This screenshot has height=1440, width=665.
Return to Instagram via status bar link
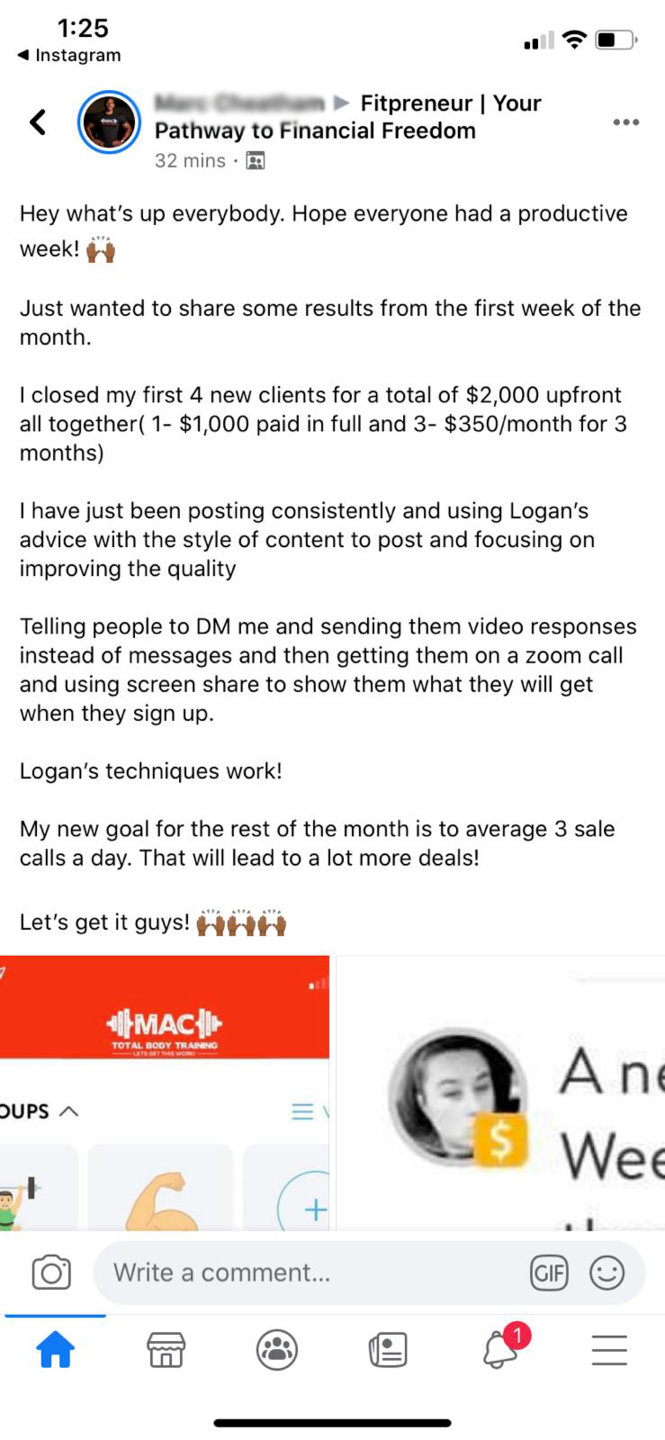[70, 56]
